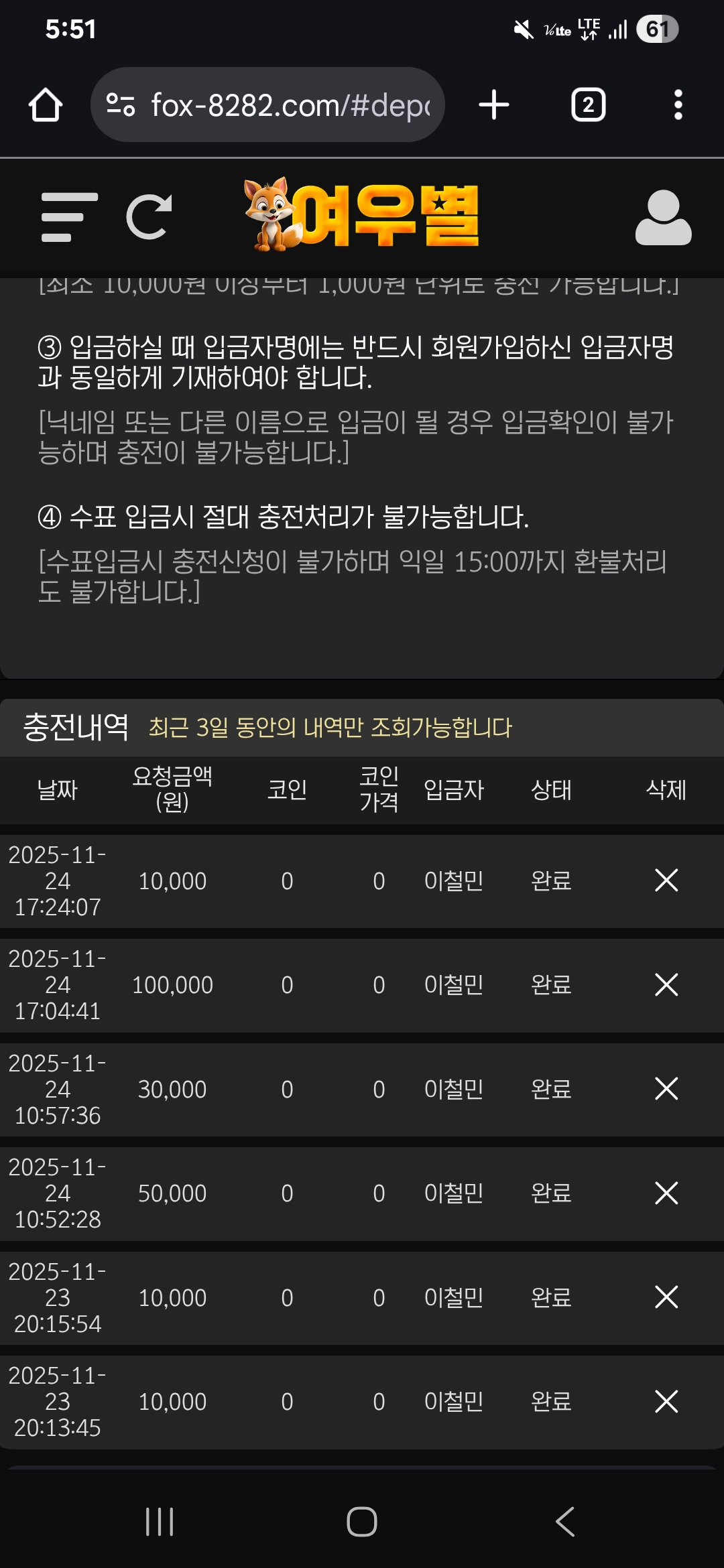
Task: Remove the 30,000 won charge entry
Action: [666, 1089]
